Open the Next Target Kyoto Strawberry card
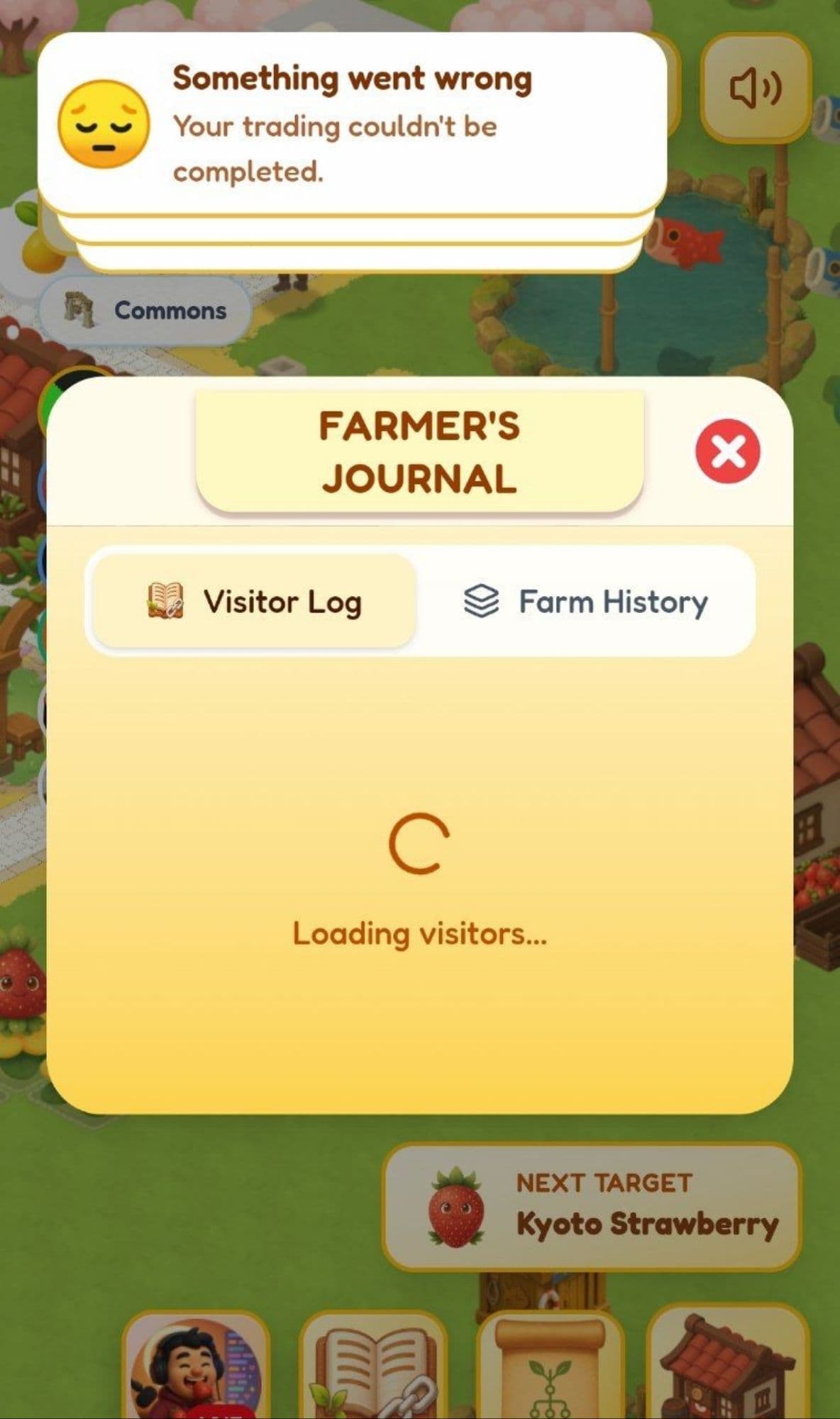 (x=592, y=1207)
